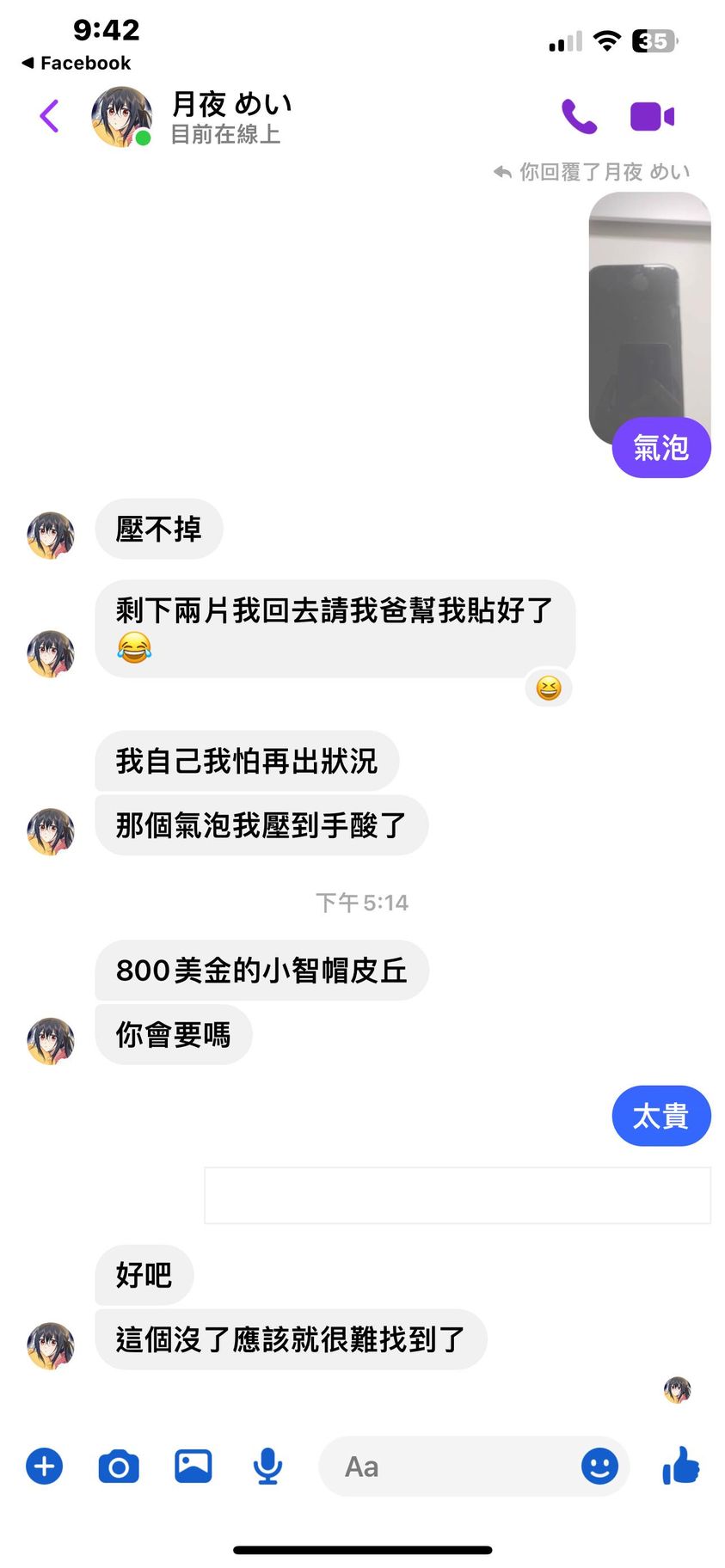Start a video call with 月夜 めい
Screen dimensions: 725x1568
point(652,116)
